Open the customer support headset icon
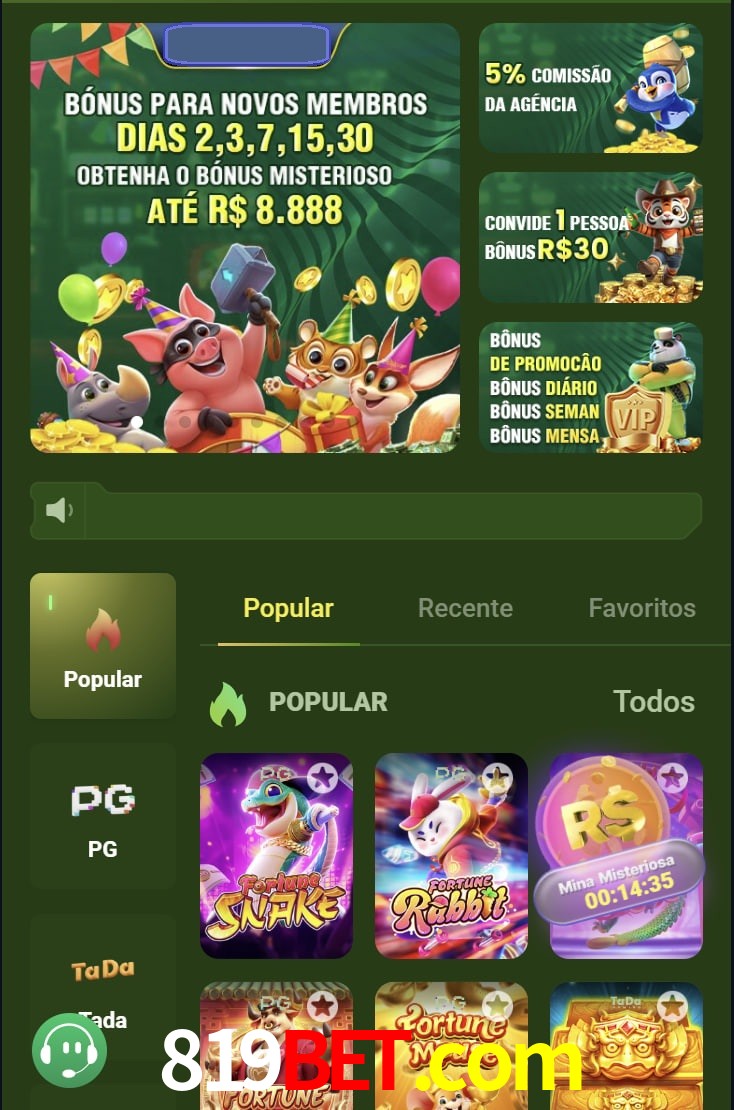 67,1050
